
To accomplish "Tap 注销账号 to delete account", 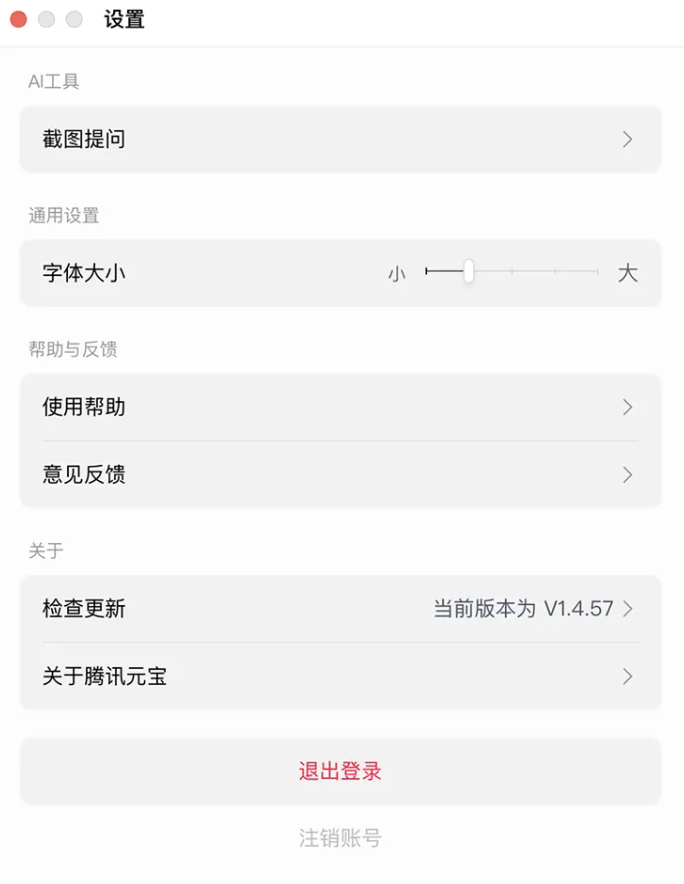I will pos(340,838).
